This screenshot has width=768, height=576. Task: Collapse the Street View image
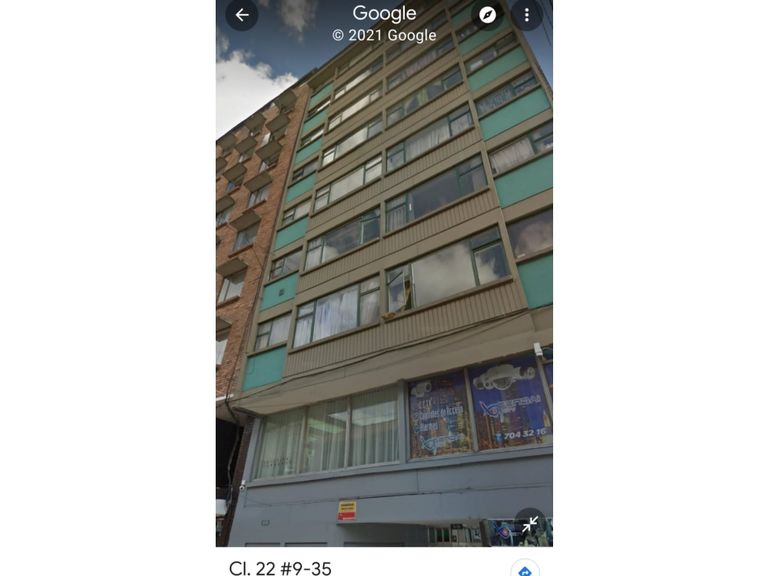[530, 524]
